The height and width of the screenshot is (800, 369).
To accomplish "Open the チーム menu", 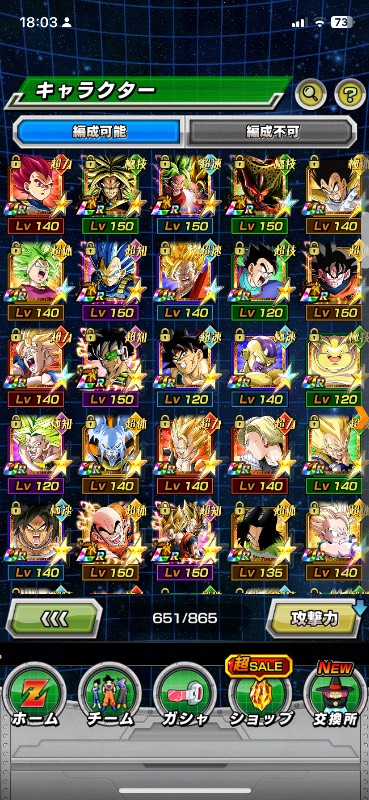I will [x=110, y=694].
